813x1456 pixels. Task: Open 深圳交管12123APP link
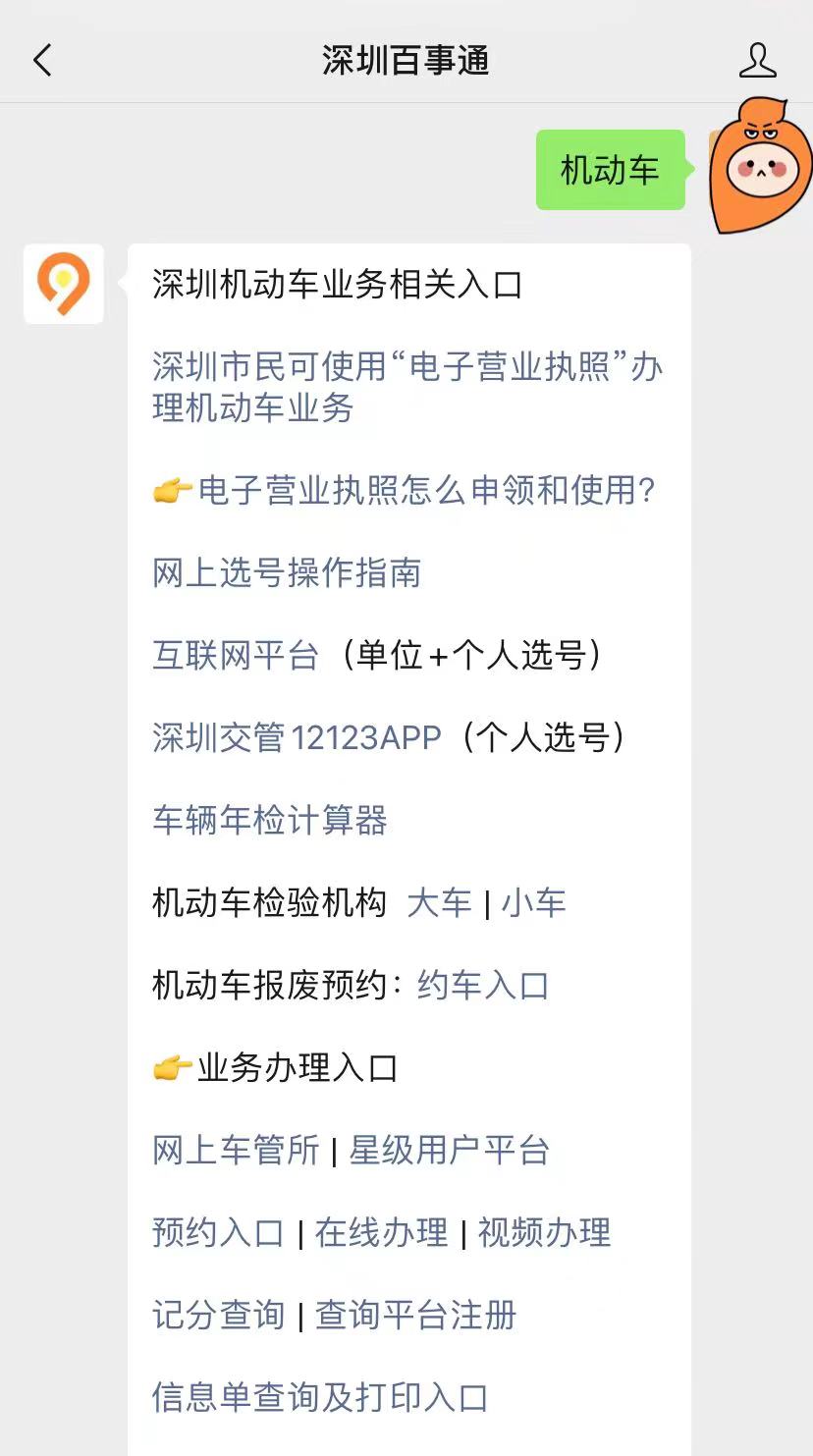click(298, 737)
